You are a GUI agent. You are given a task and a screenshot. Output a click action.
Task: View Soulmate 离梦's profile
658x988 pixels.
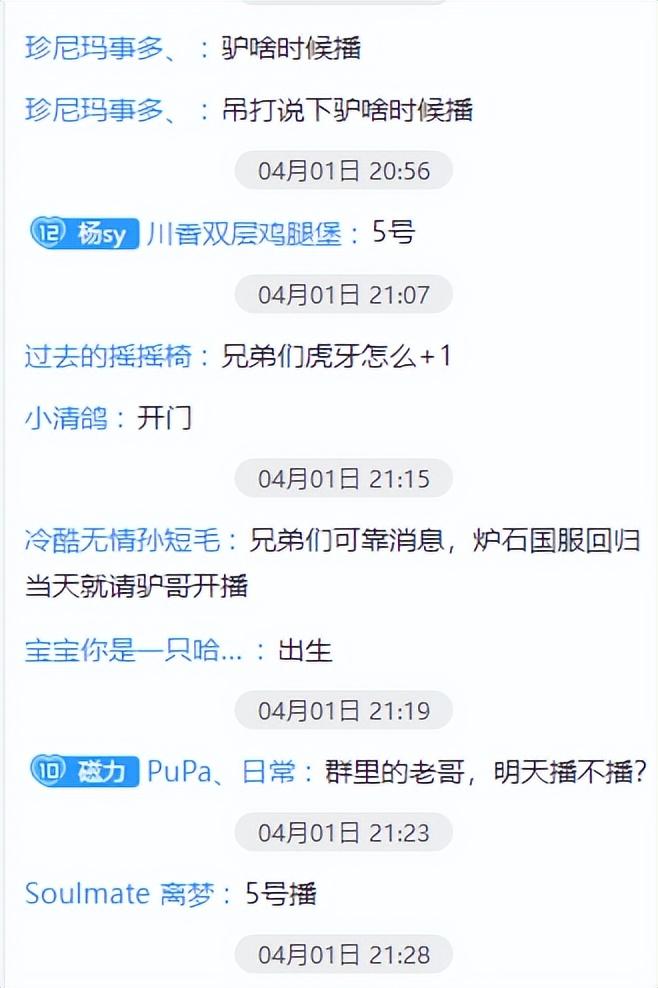120,894
